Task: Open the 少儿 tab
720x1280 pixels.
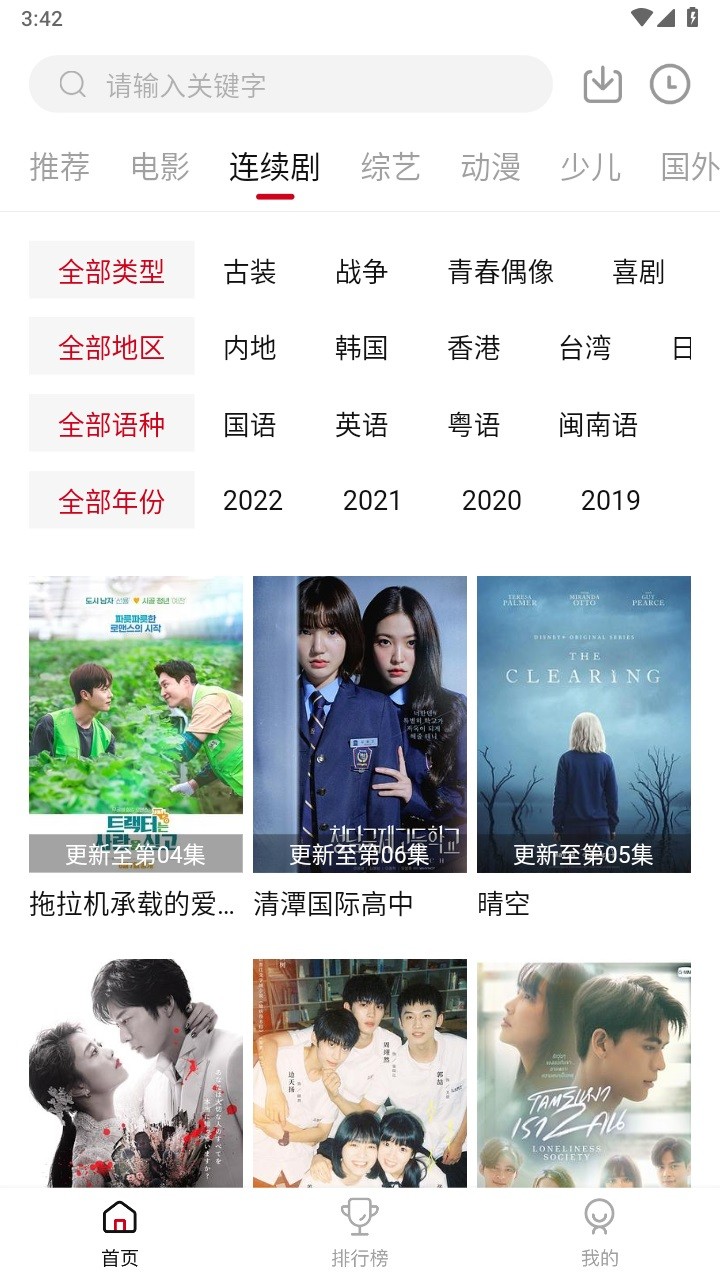Action: [590, 167]
